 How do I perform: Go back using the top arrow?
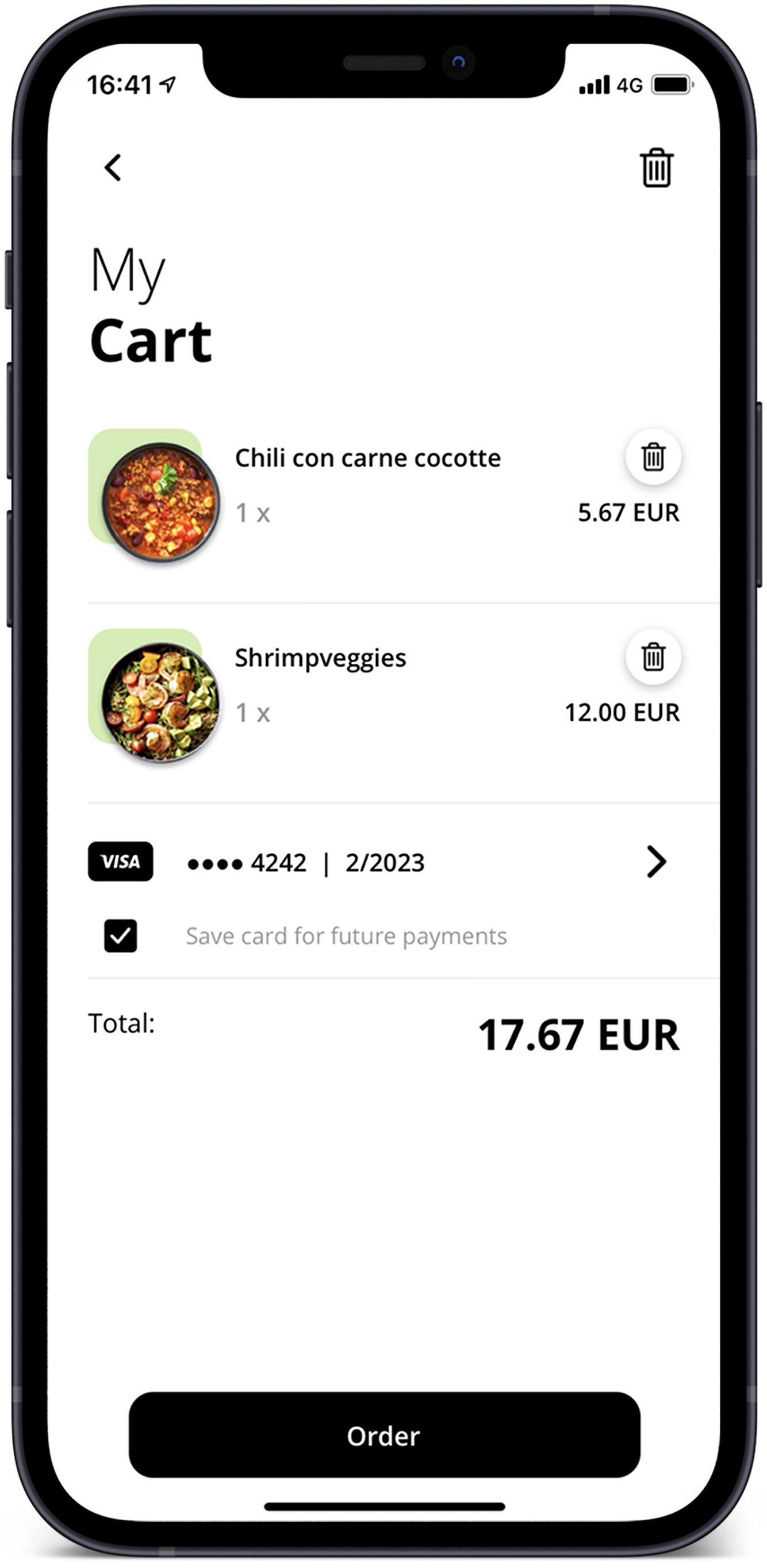113,167
